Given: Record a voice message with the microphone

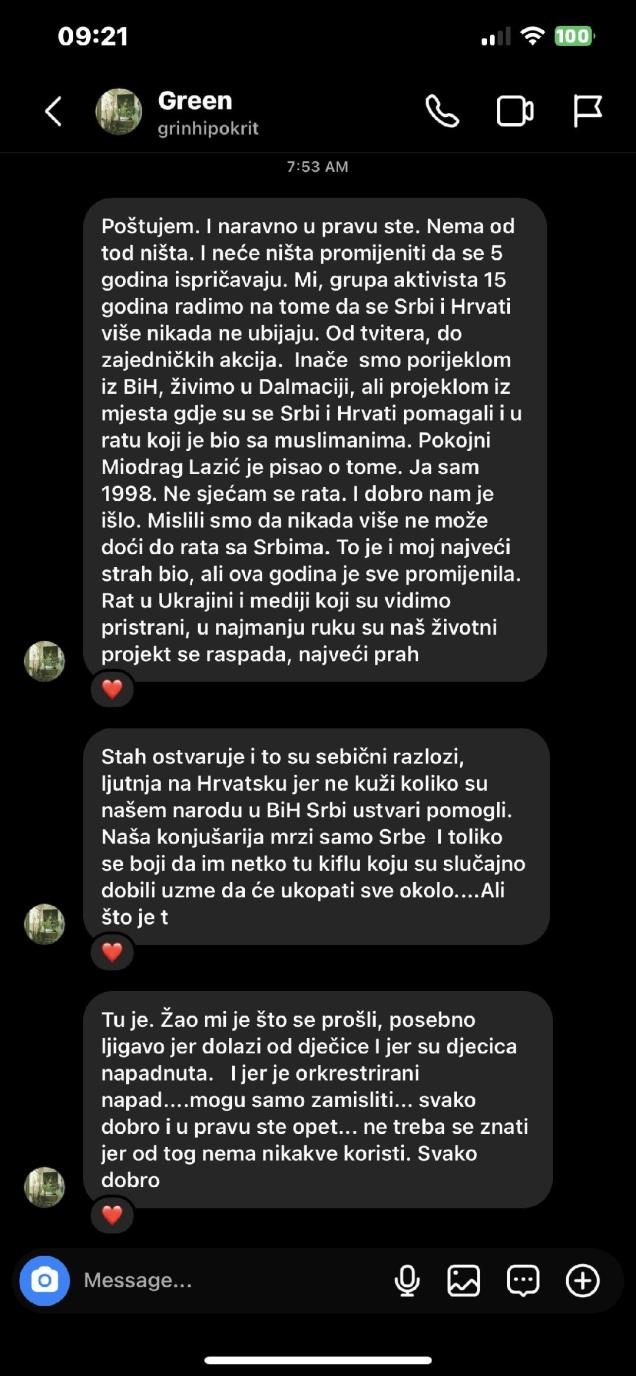Looking at the screenshot, I should tap(407, 1280).
